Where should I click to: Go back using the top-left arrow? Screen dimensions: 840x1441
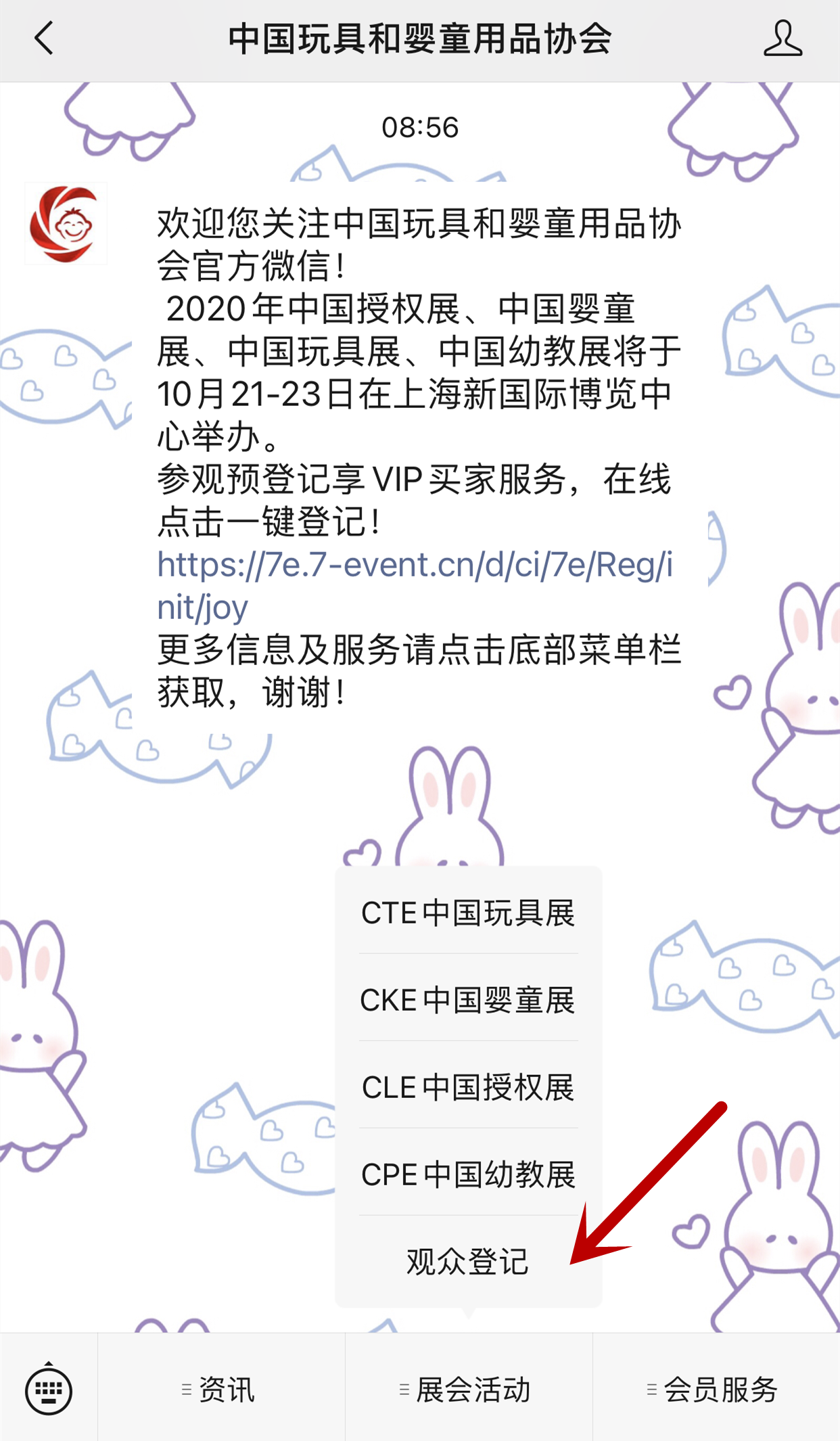pyautogui.click(x=45, y=39)
